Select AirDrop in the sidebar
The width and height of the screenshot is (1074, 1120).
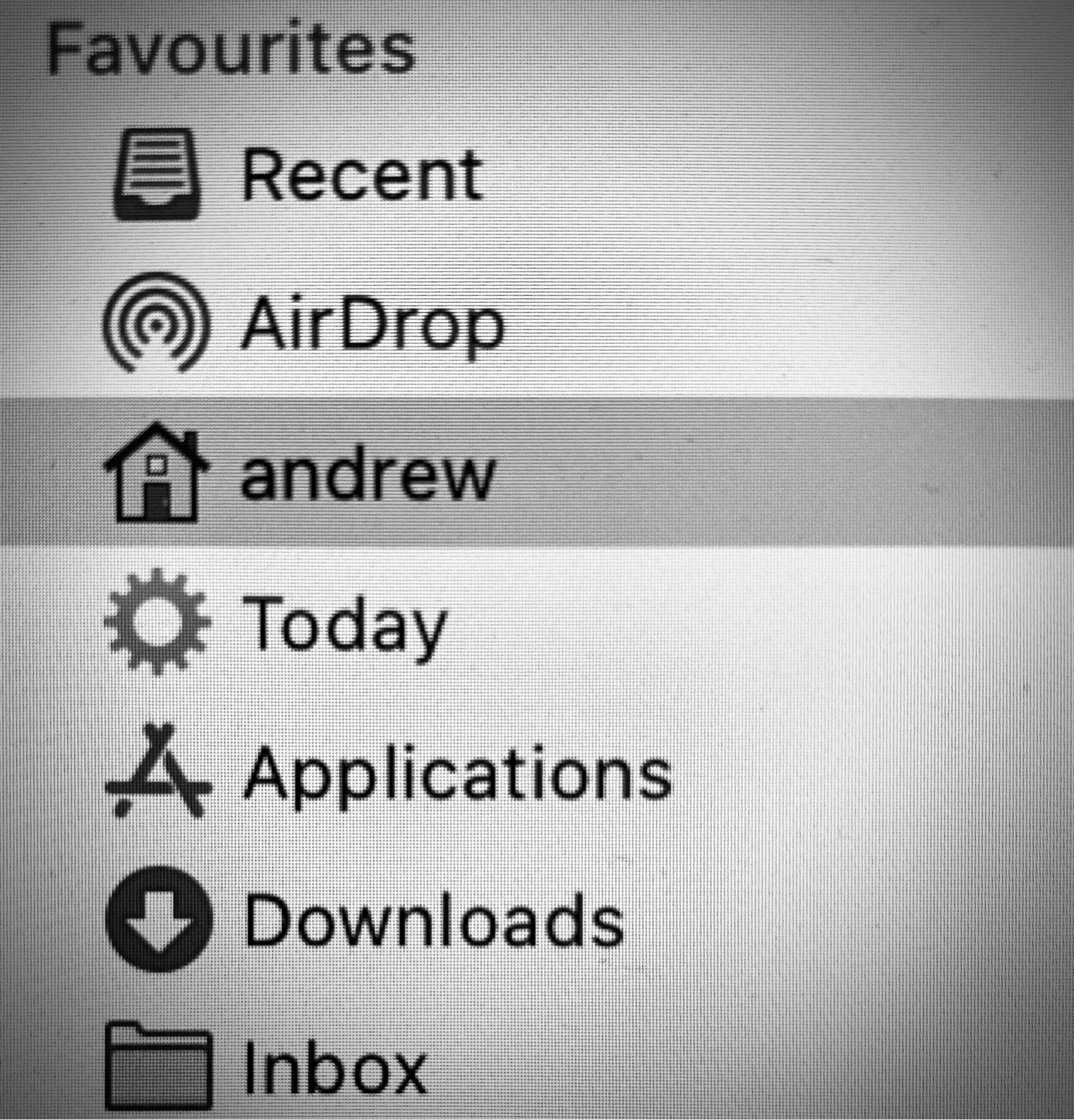coord(371,325)
